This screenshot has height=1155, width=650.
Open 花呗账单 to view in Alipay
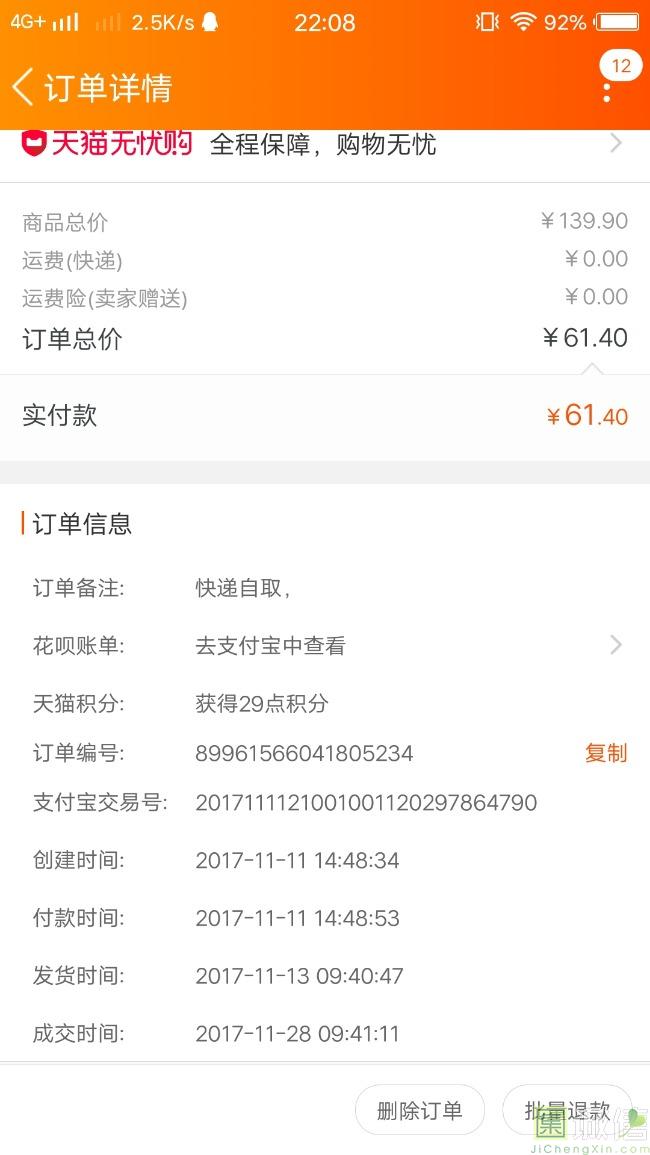point(325,646)
